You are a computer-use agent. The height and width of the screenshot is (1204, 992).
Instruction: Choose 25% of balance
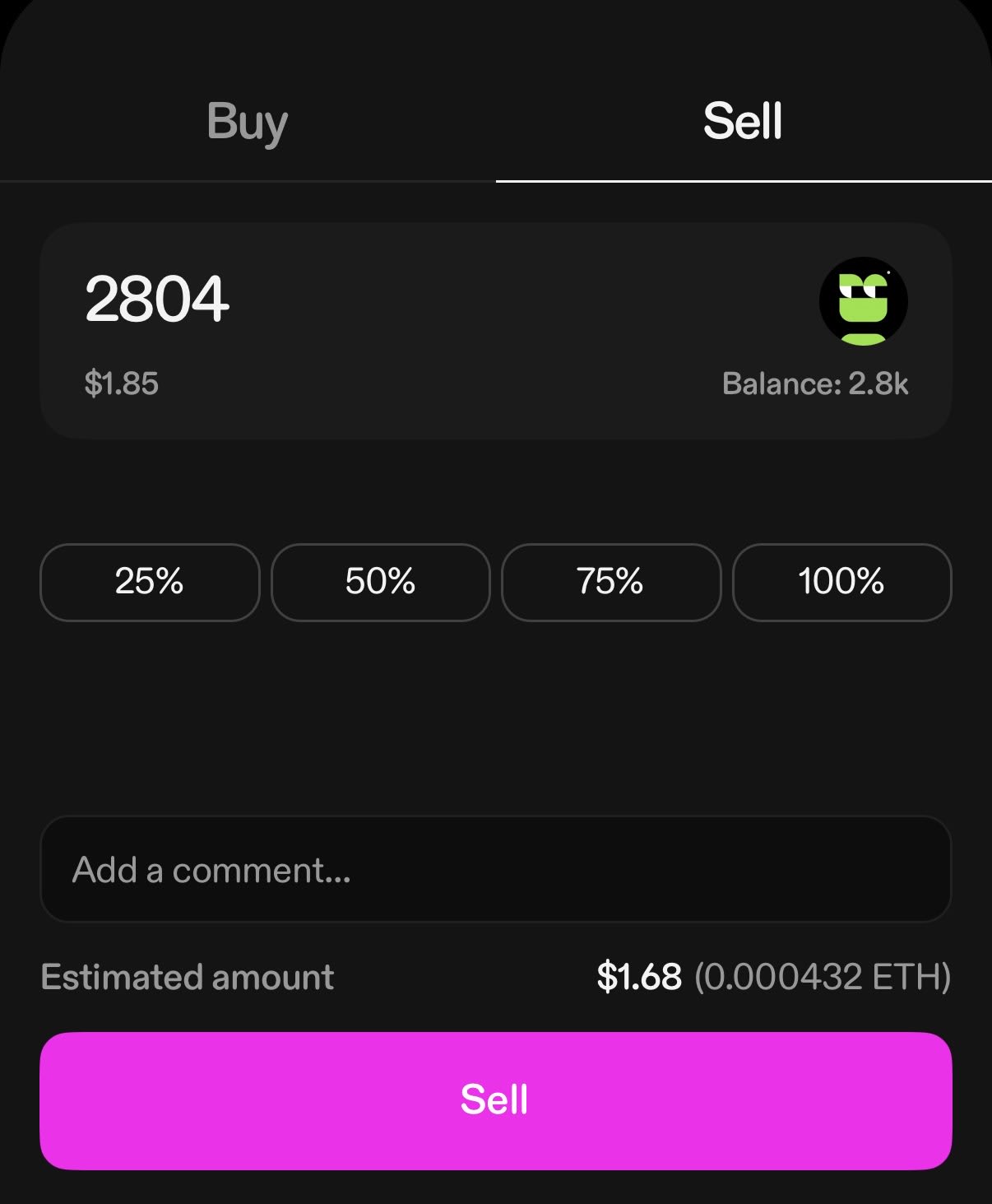150,582
